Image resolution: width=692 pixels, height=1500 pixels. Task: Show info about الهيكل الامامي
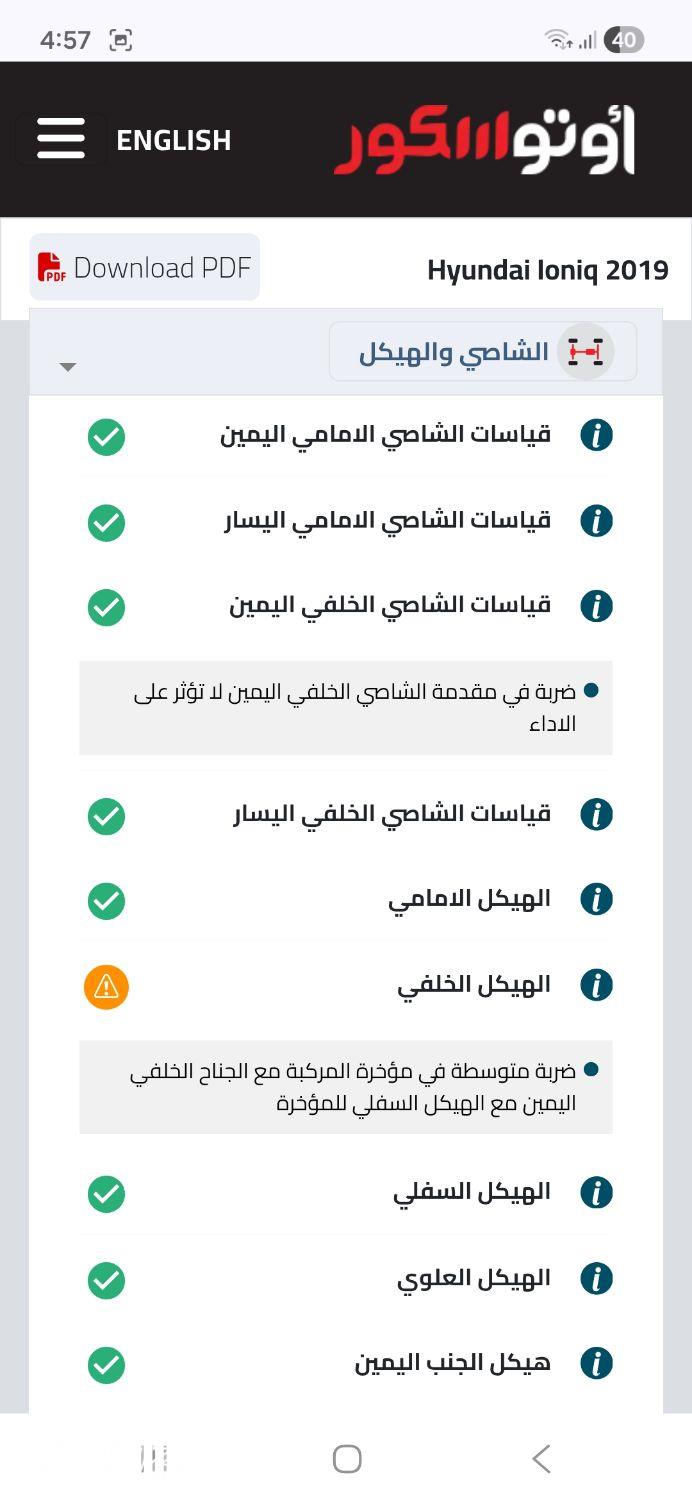(596, 900)
